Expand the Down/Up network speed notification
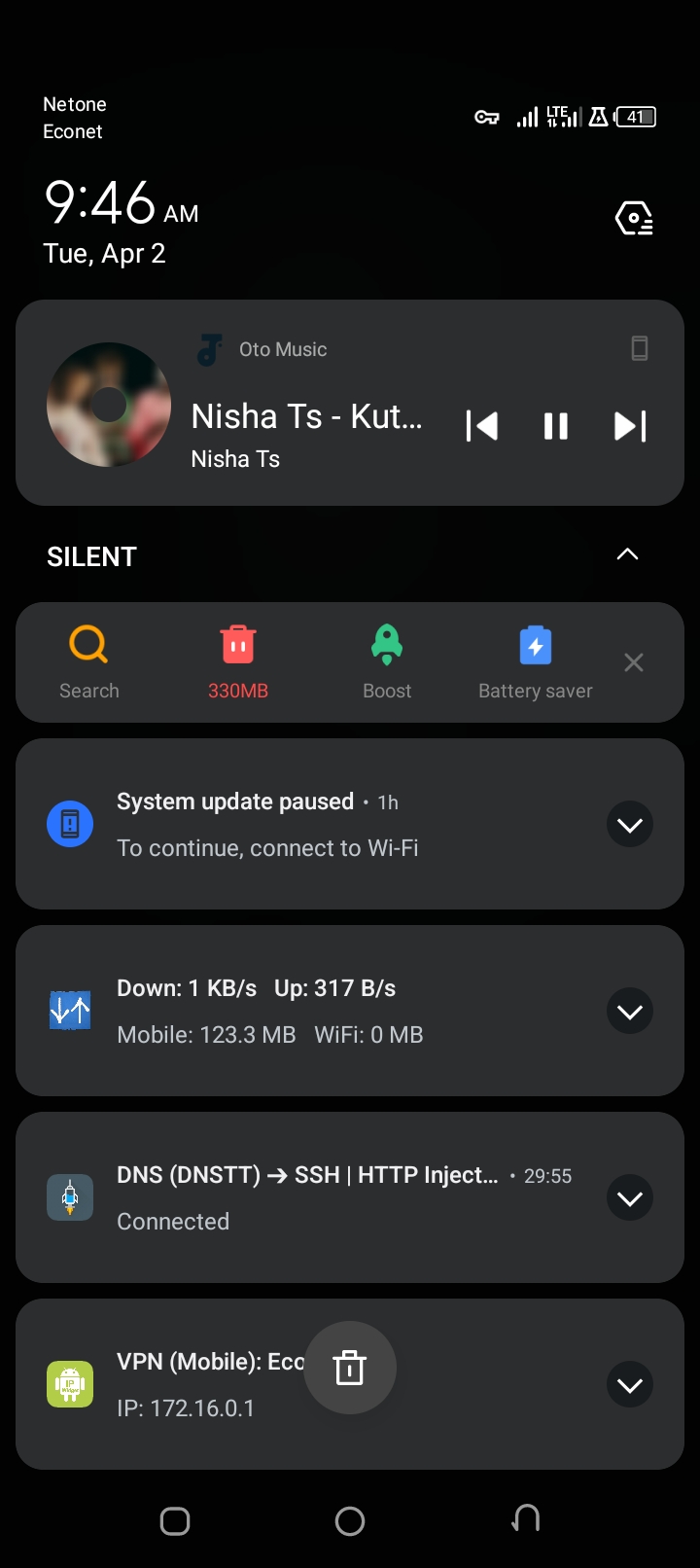 tap(630, 1012)
